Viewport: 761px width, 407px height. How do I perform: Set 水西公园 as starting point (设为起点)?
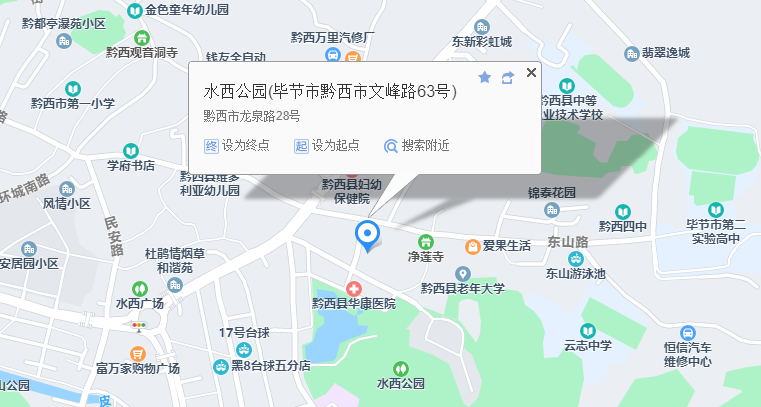[327, 145]
